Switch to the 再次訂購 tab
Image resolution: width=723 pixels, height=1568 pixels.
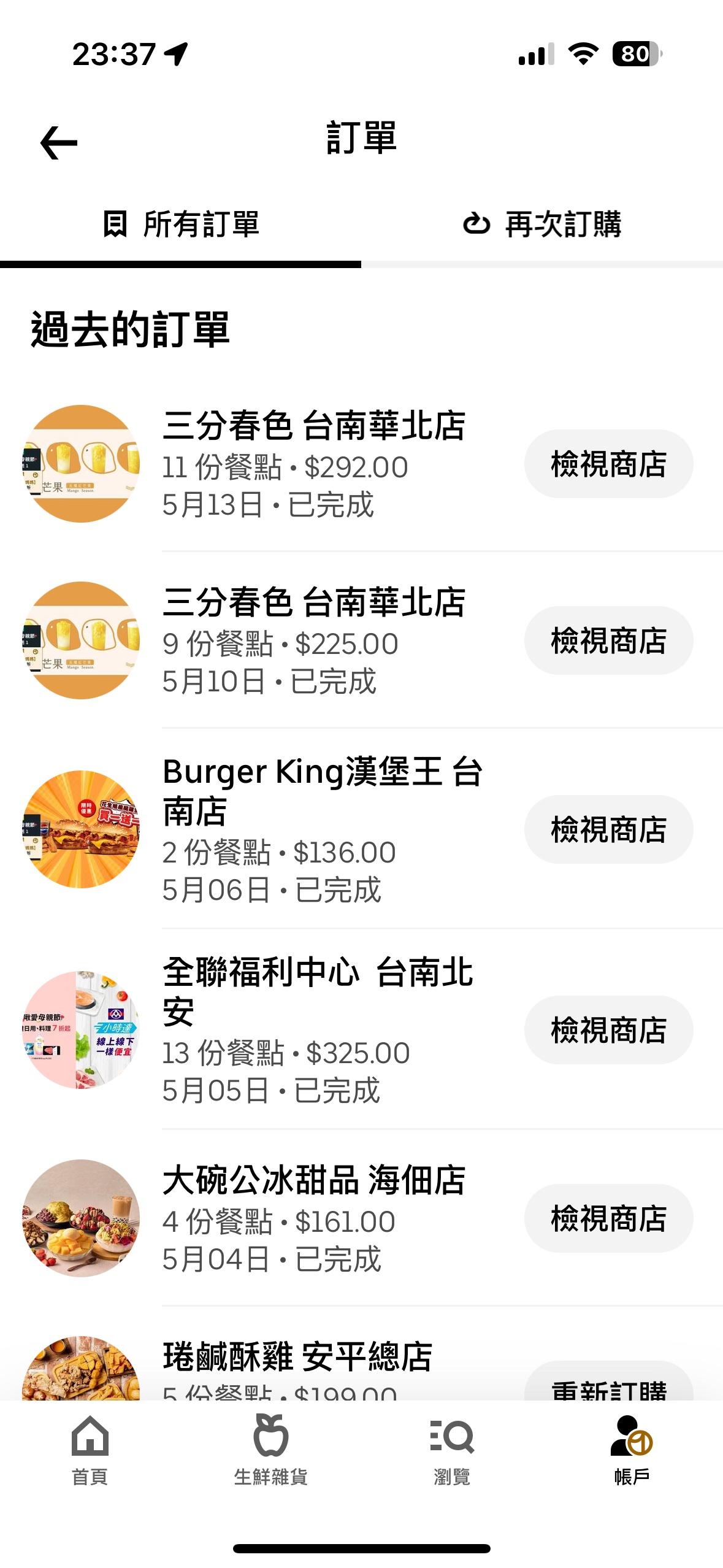tap(542, 225)
